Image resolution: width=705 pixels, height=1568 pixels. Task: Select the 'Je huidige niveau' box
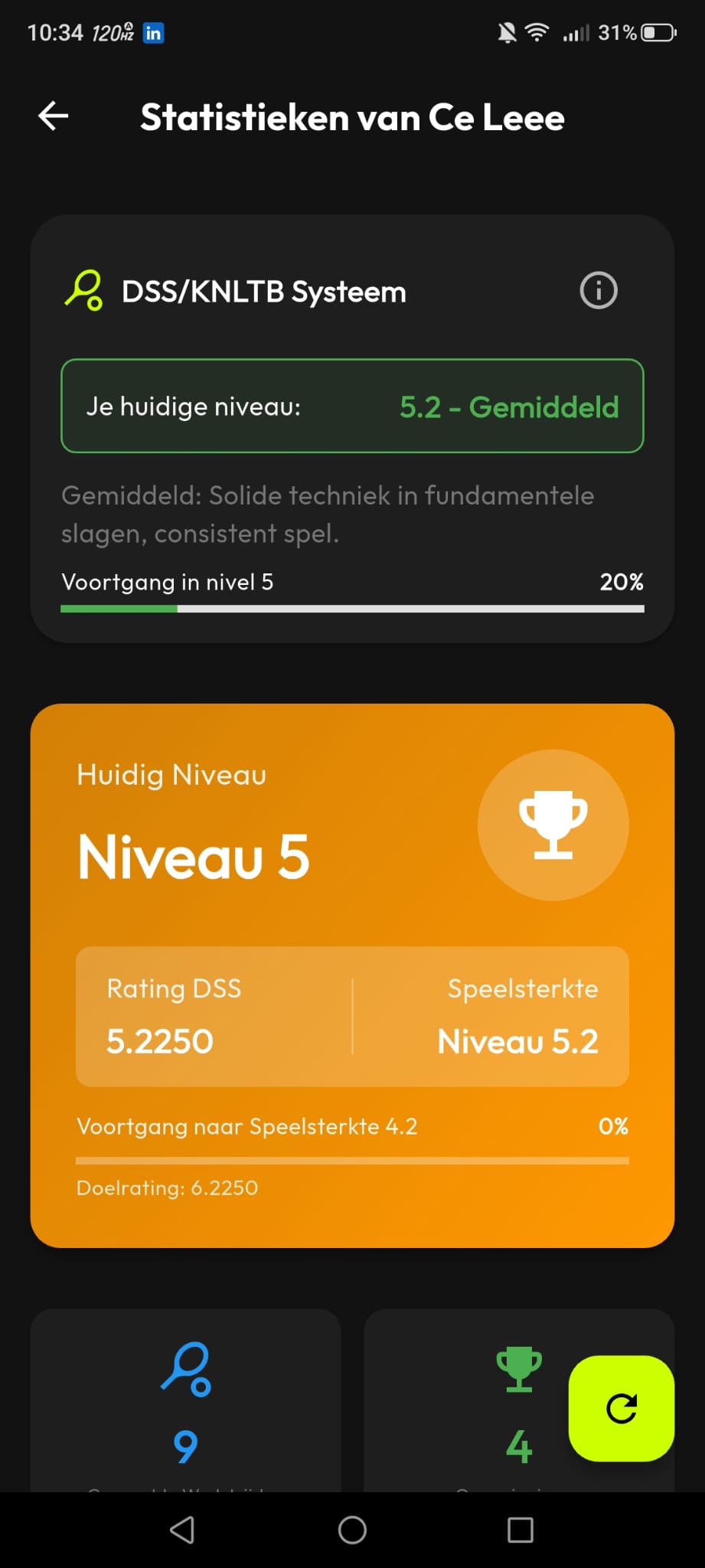pos(352,407)
